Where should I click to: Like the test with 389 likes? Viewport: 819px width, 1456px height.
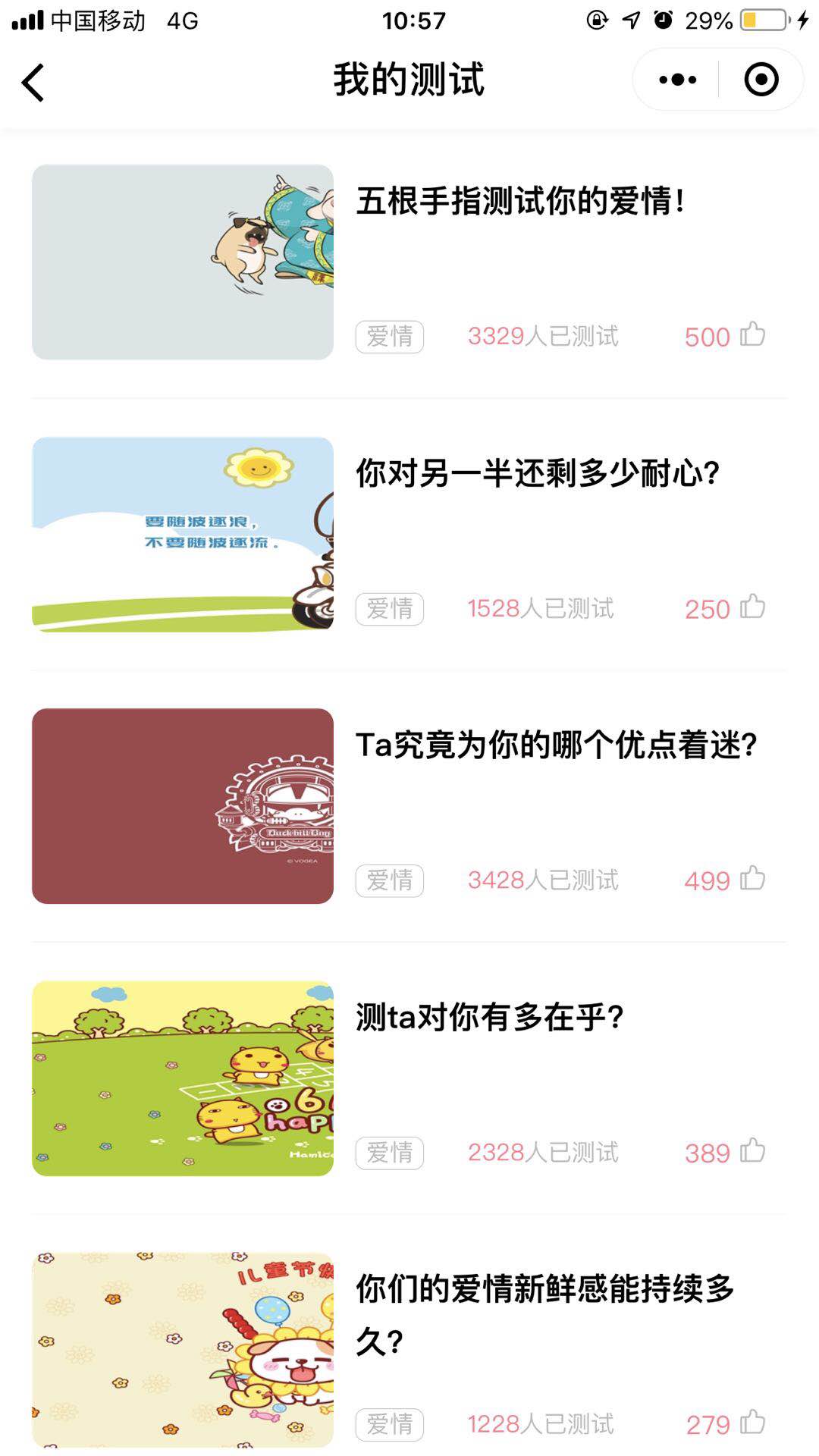tap(752, 1150)
